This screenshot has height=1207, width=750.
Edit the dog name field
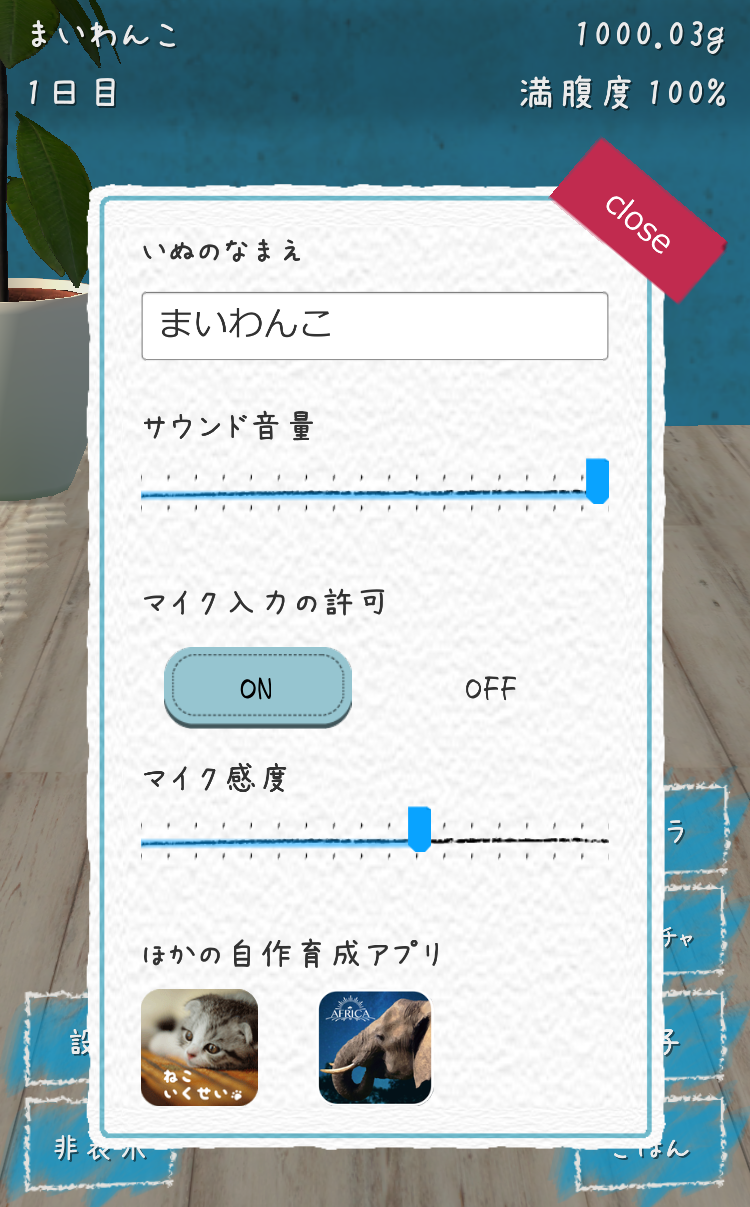[x=375, y=326]
